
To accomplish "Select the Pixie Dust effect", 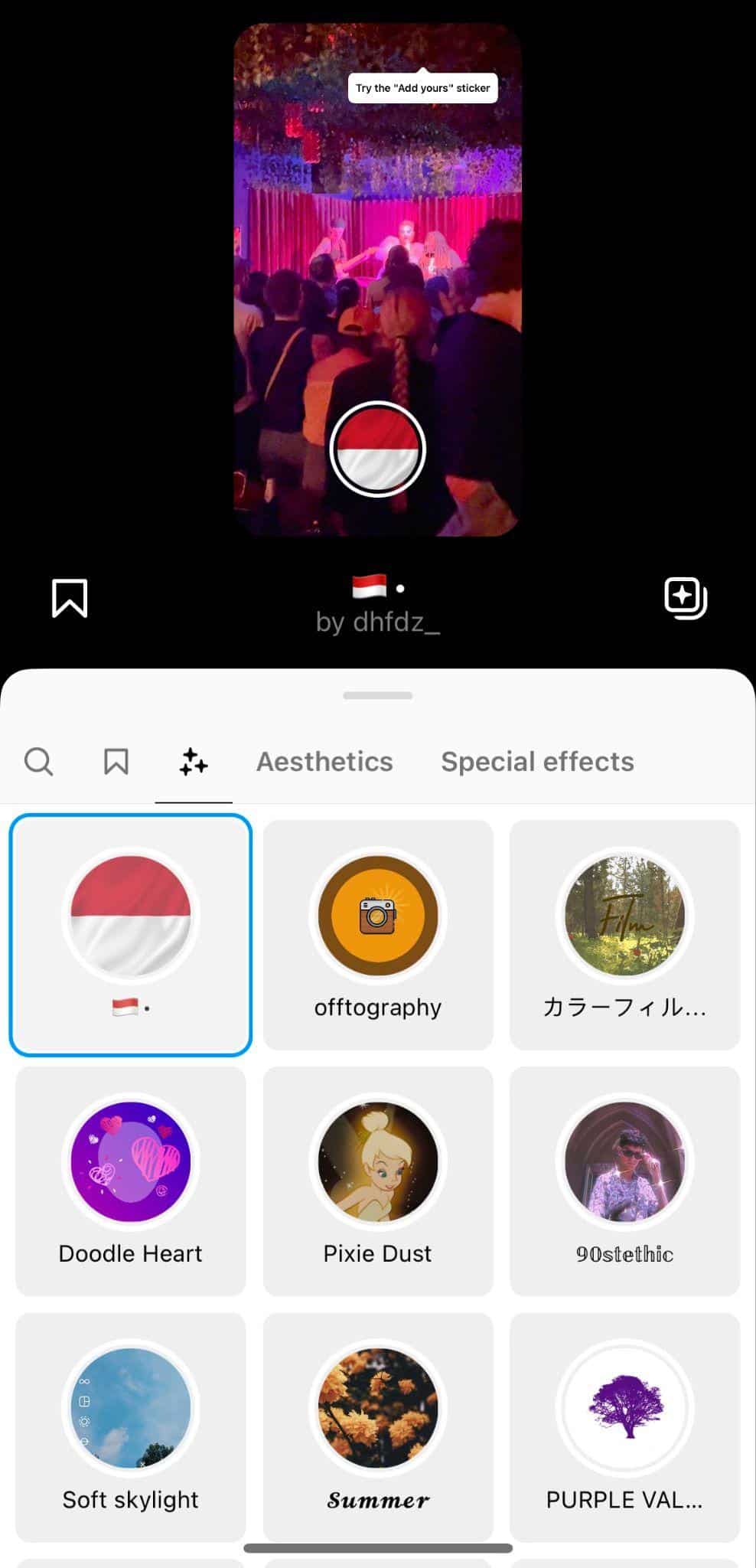I will [x=378, y=1162].
